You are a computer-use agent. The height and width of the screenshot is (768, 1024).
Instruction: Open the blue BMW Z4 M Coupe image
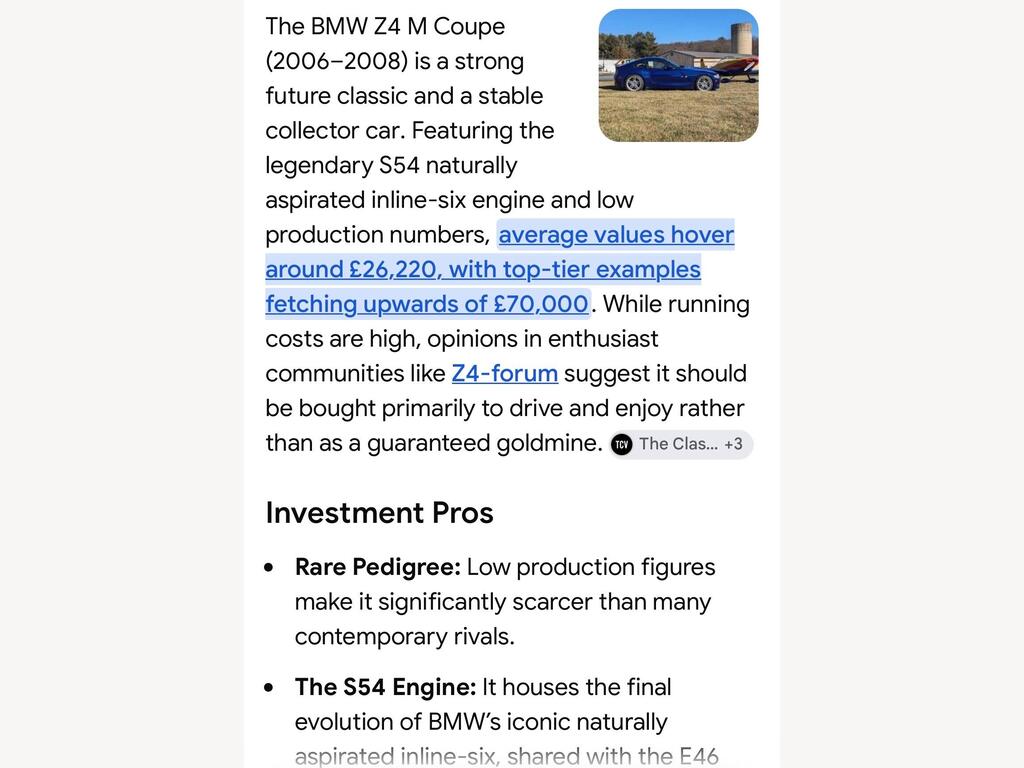click(x=678, y=75)
